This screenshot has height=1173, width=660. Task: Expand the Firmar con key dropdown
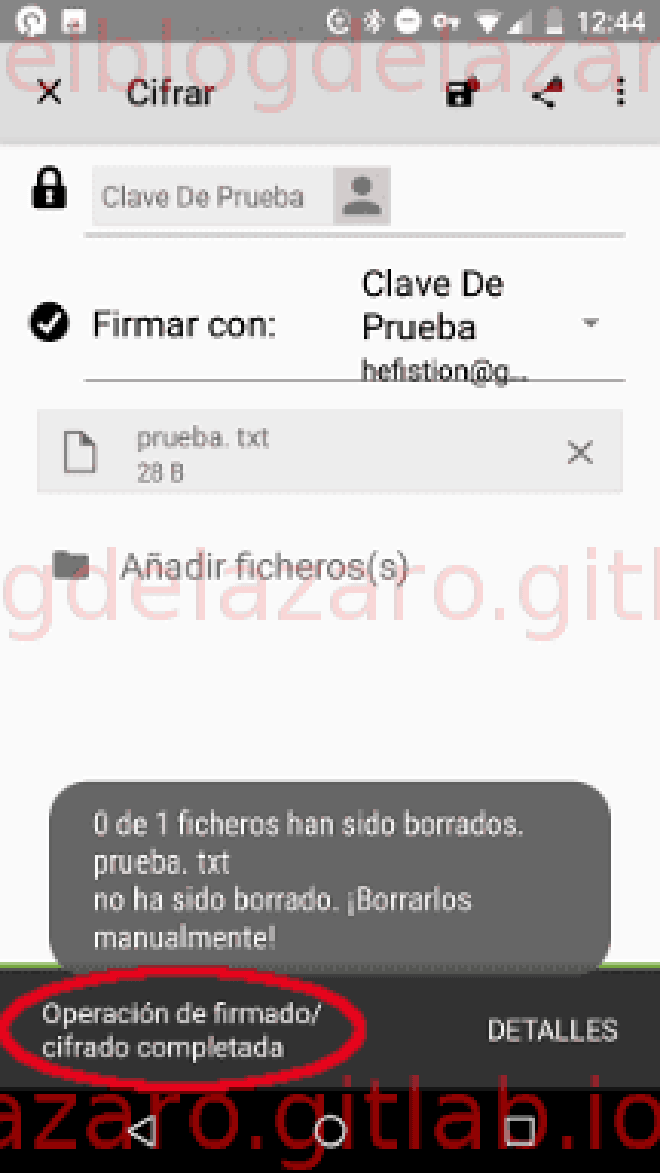point(590,323)
